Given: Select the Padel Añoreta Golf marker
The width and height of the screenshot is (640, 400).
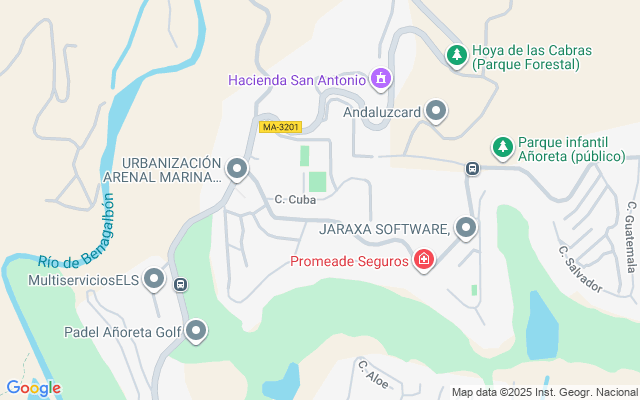Looking at the screenshot, I should [x=197, y=331].
